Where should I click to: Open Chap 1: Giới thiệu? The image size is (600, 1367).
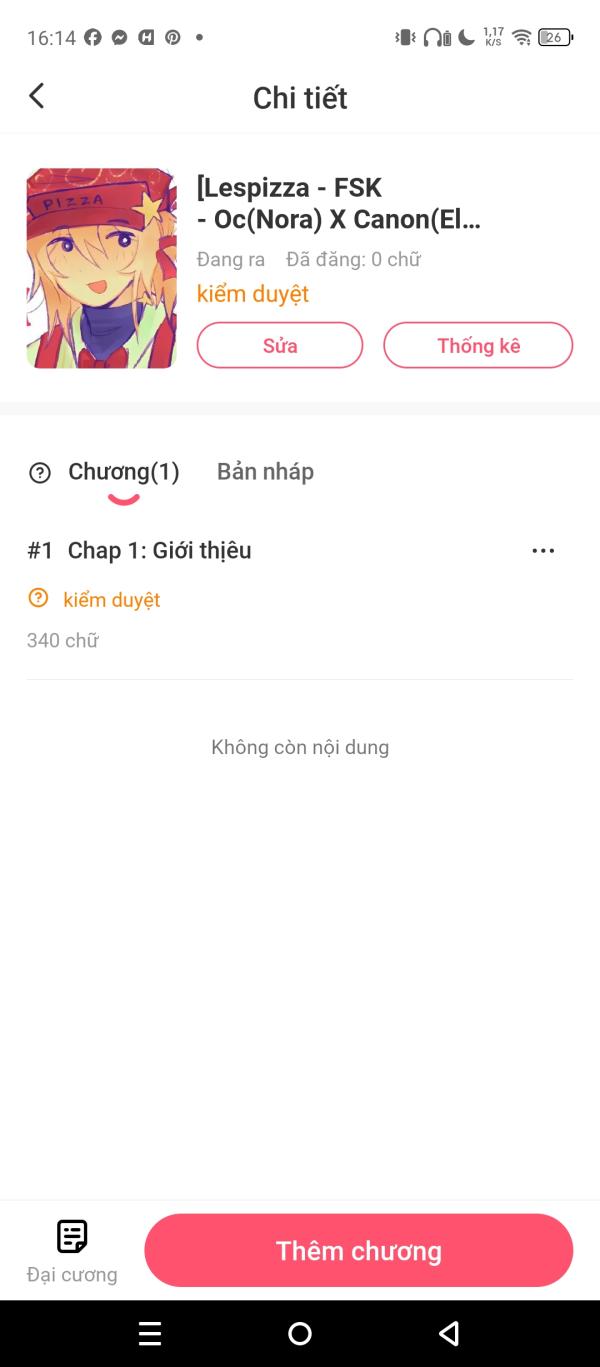click(160, 550)
